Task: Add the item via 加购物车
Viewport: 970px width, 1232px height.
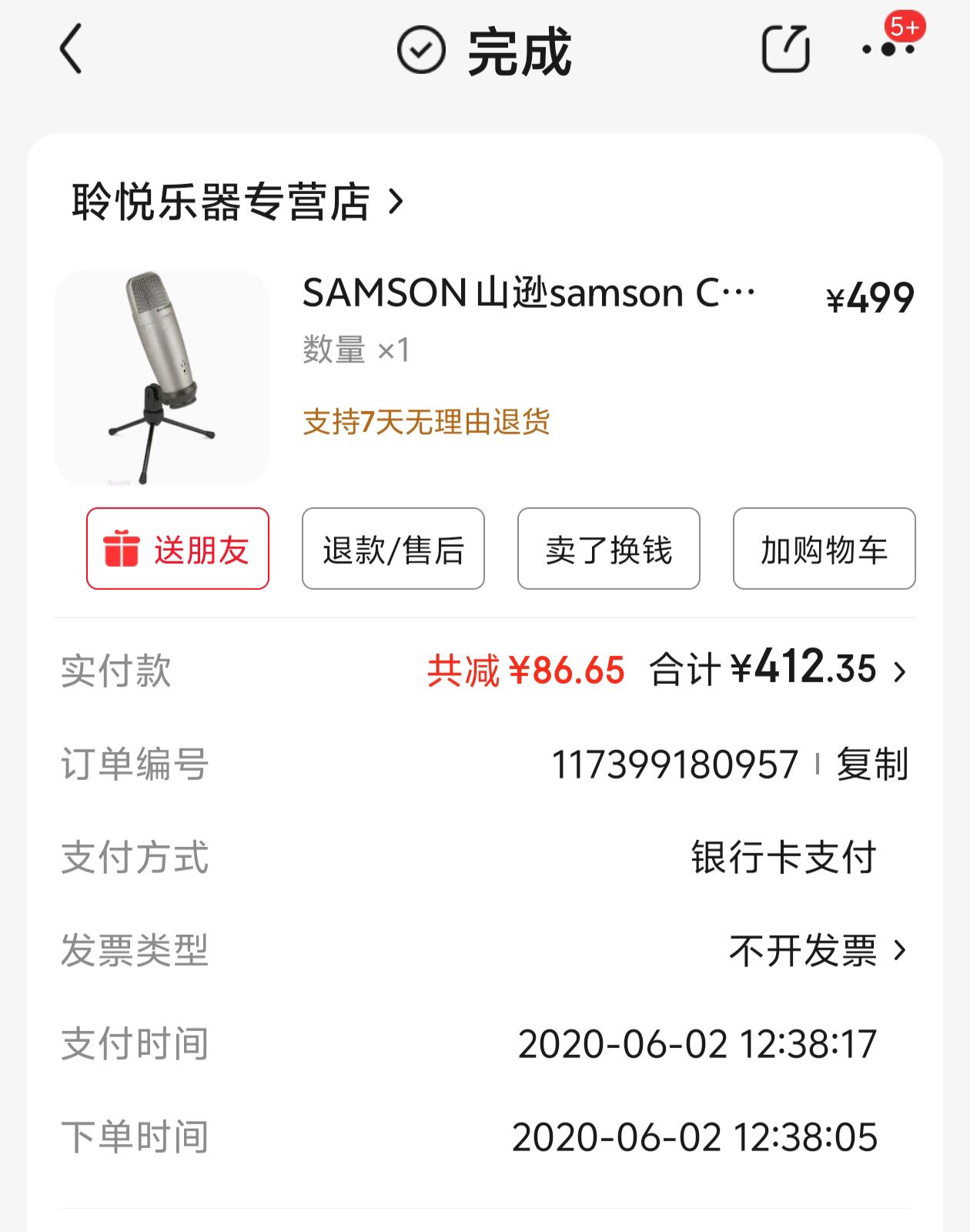Action: click(824, 549)
